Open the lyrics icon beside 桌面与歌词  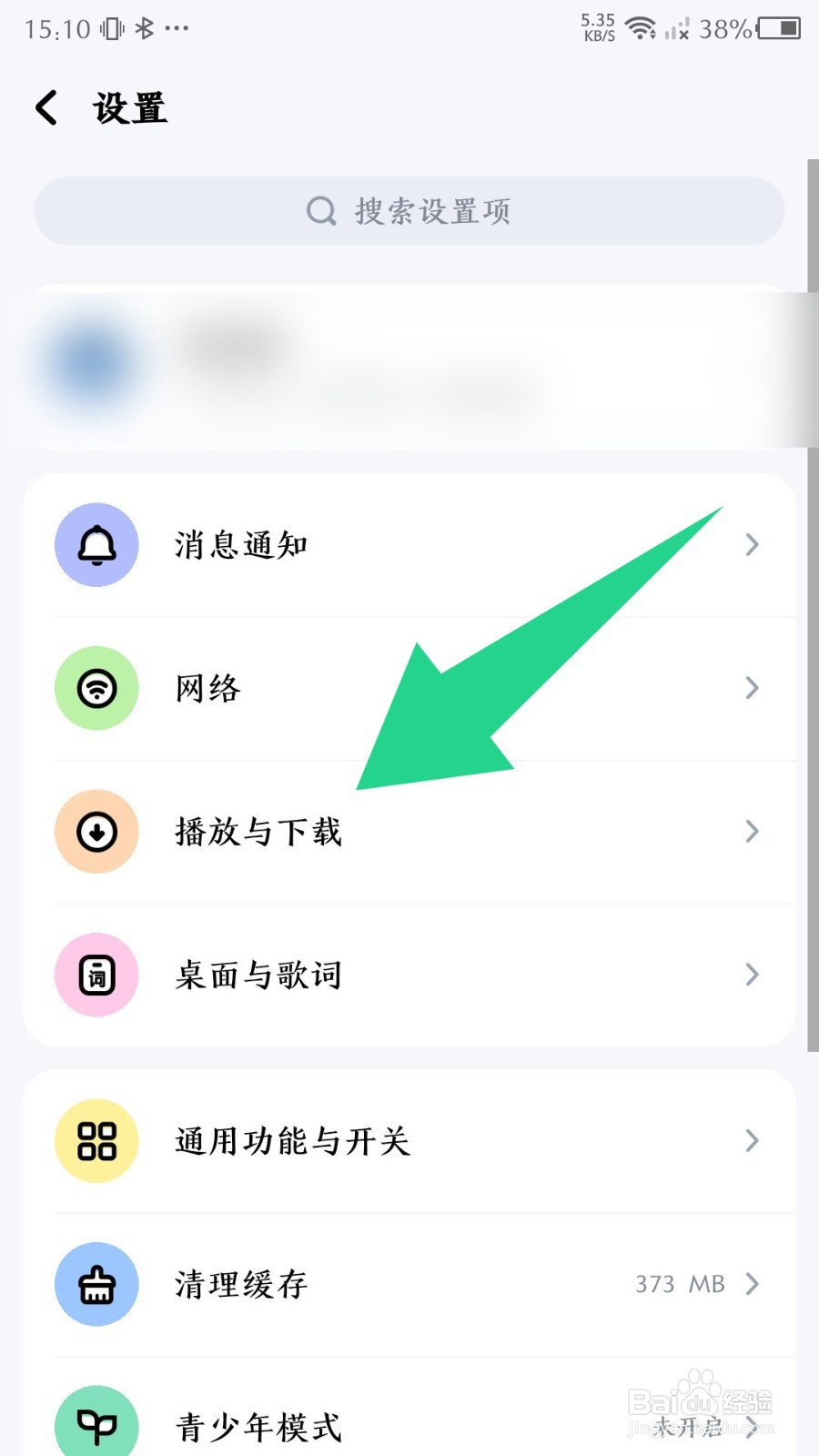click(x=96, y=974)
